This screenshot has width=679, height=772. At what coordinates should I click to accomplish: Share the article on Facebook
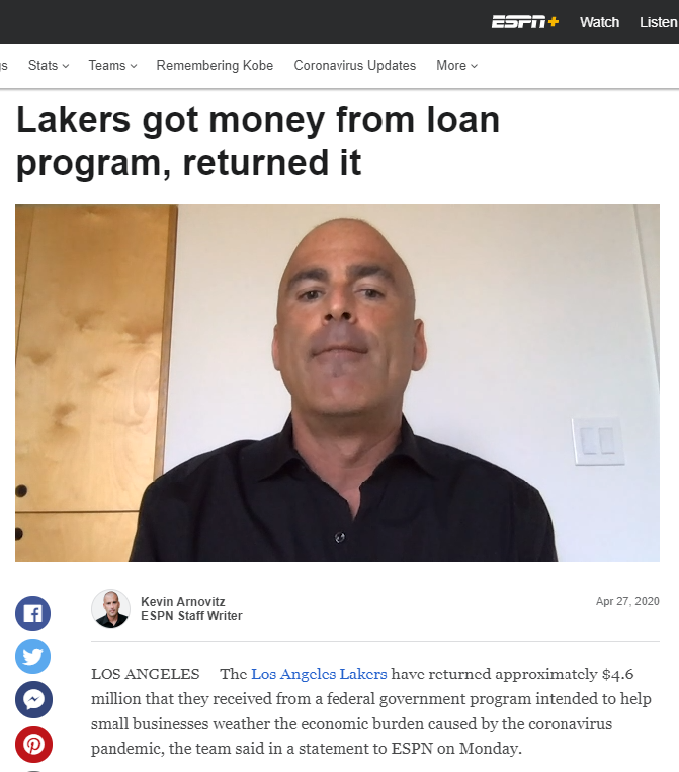[x=33, y=613]
